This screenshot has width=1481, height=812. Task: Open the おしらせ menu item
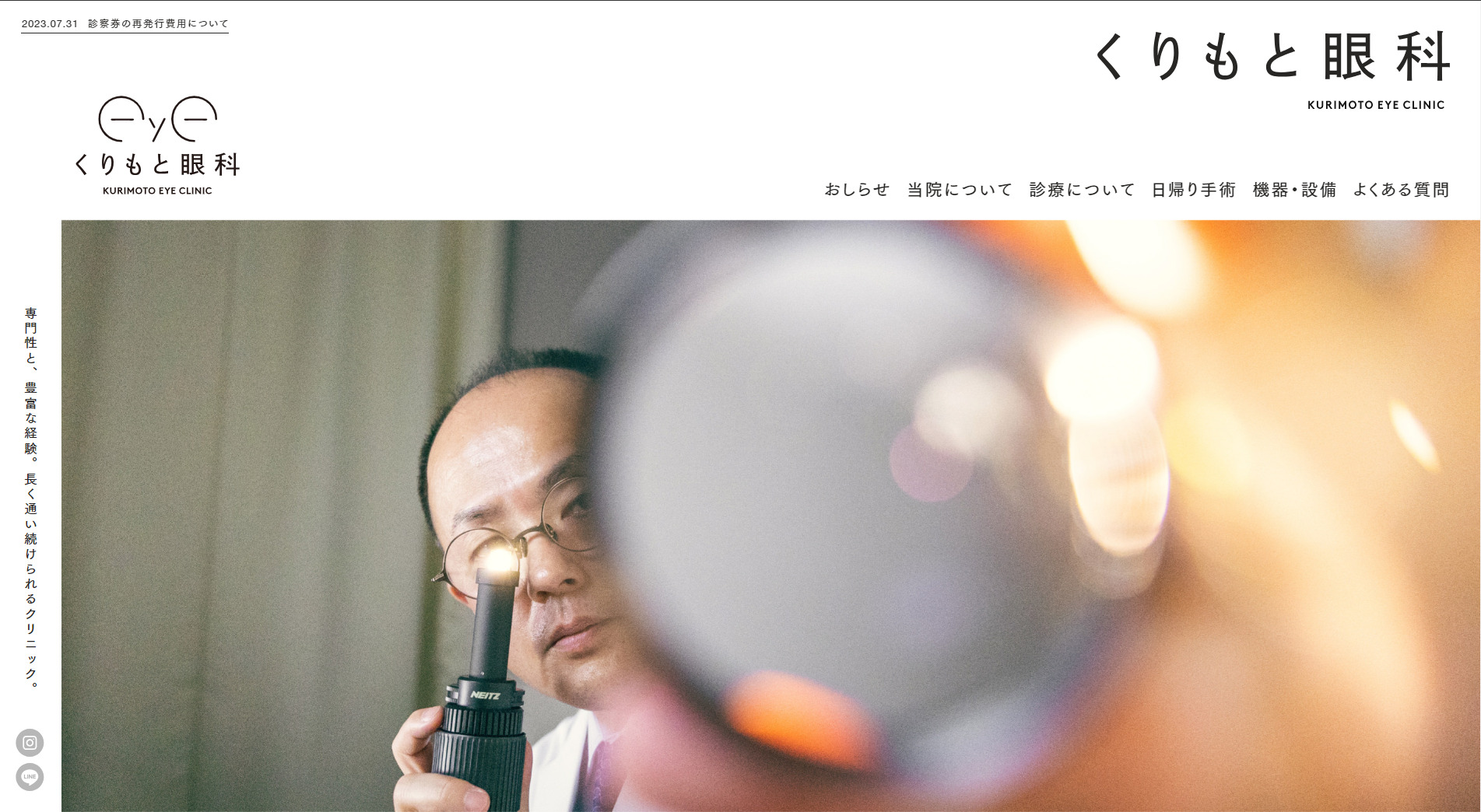856,190
